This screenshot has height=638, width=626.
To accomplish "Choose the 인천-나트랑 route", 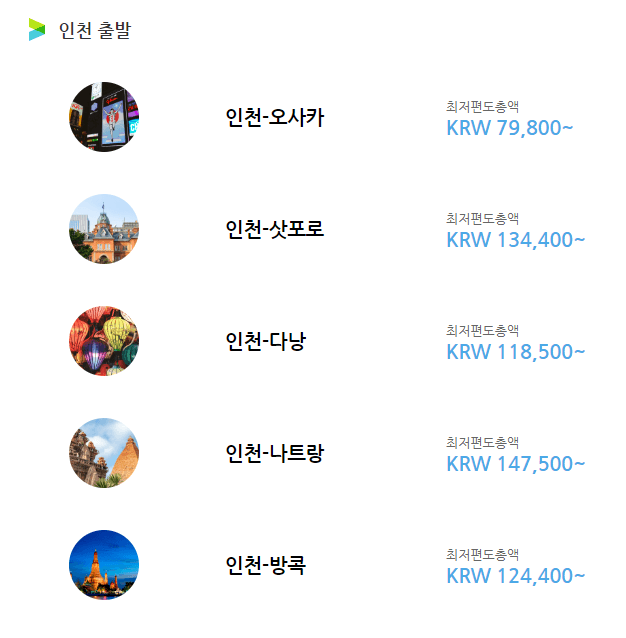I will click(x=275, y=454).
